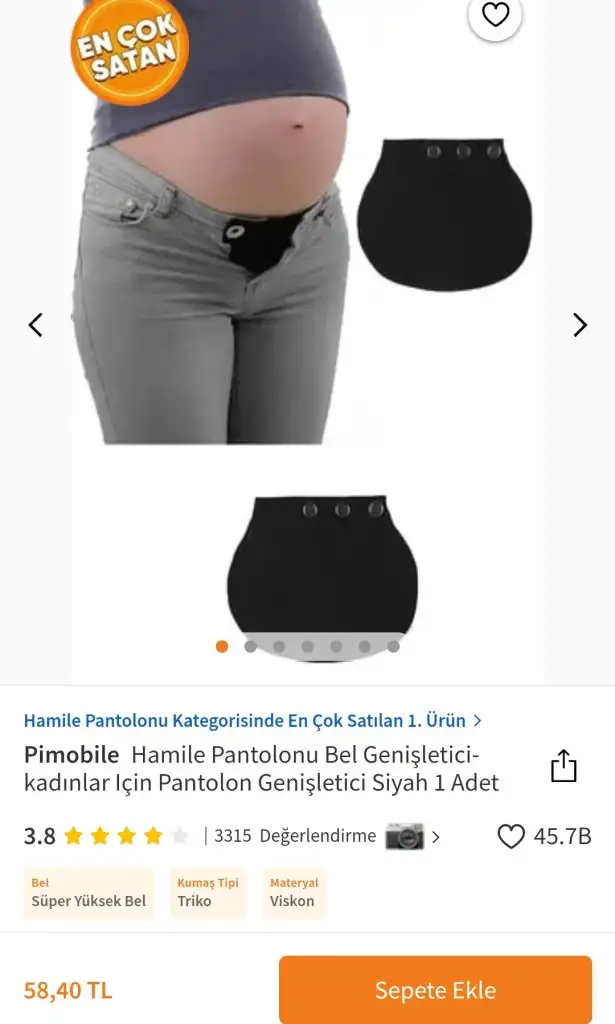View customer review photos via camera icon
Viewport: 615px width, 1024px height.
(404, 836)
